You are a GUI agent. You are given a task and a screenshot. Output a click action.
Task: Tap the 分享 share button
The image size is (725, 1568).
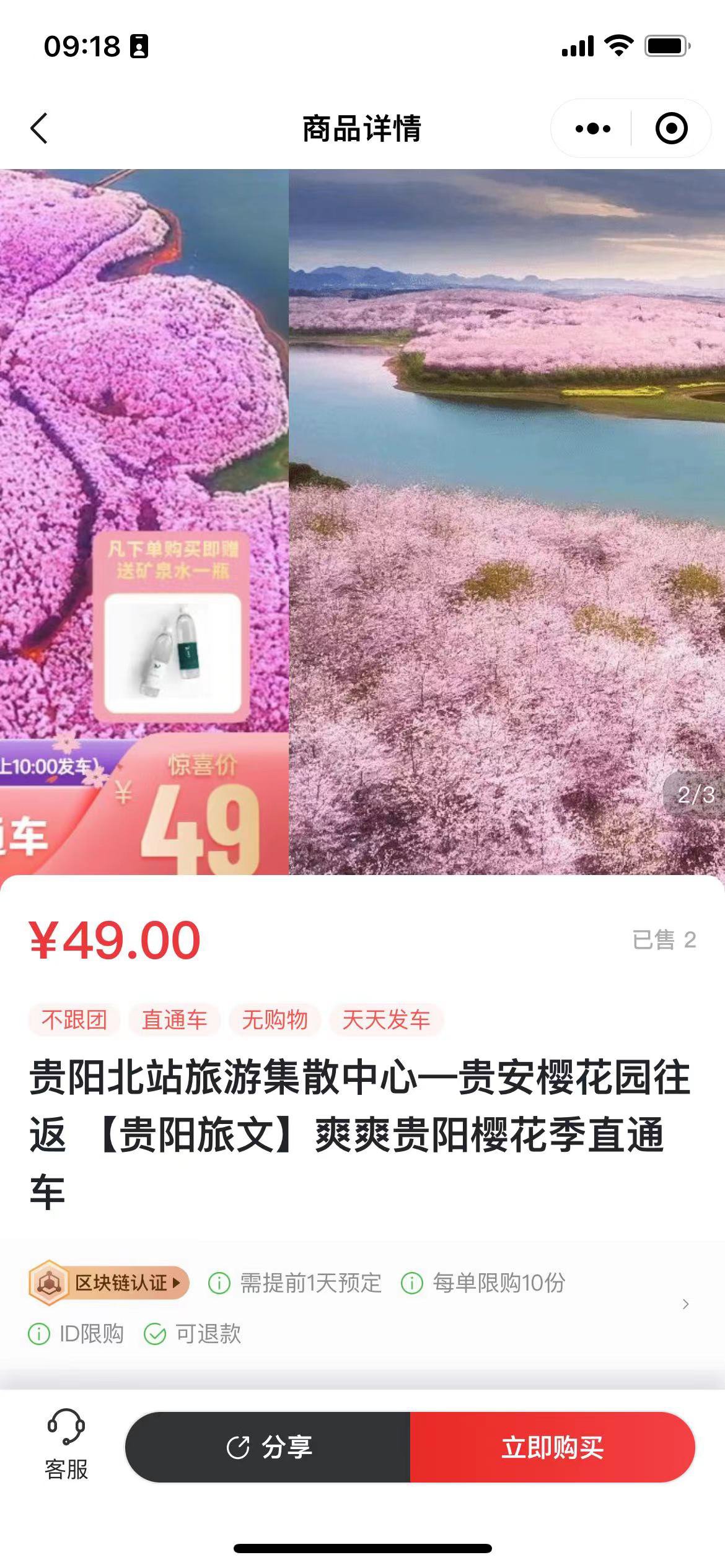(268, 1447)
